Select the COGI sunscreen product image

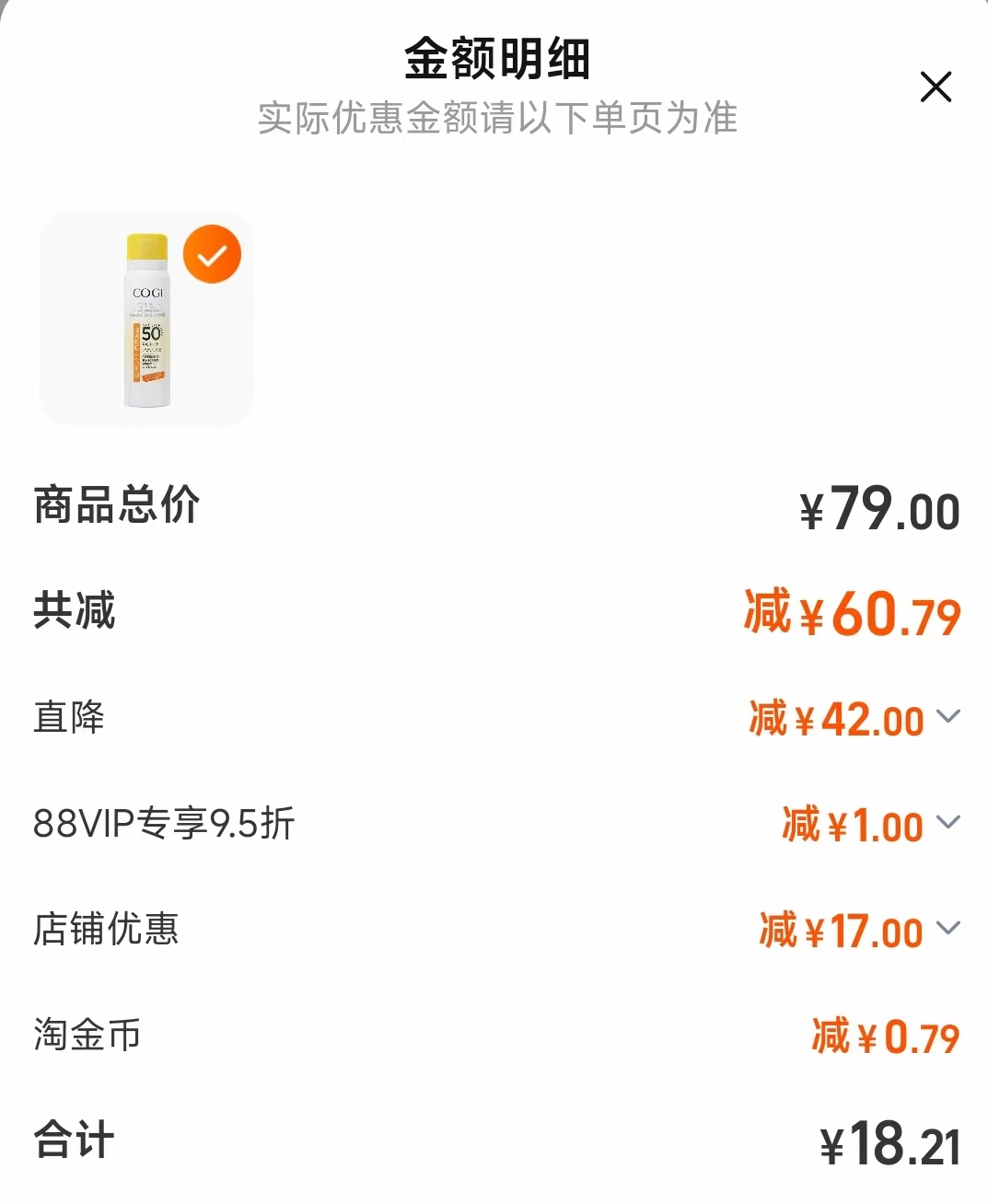click(147, 319)
